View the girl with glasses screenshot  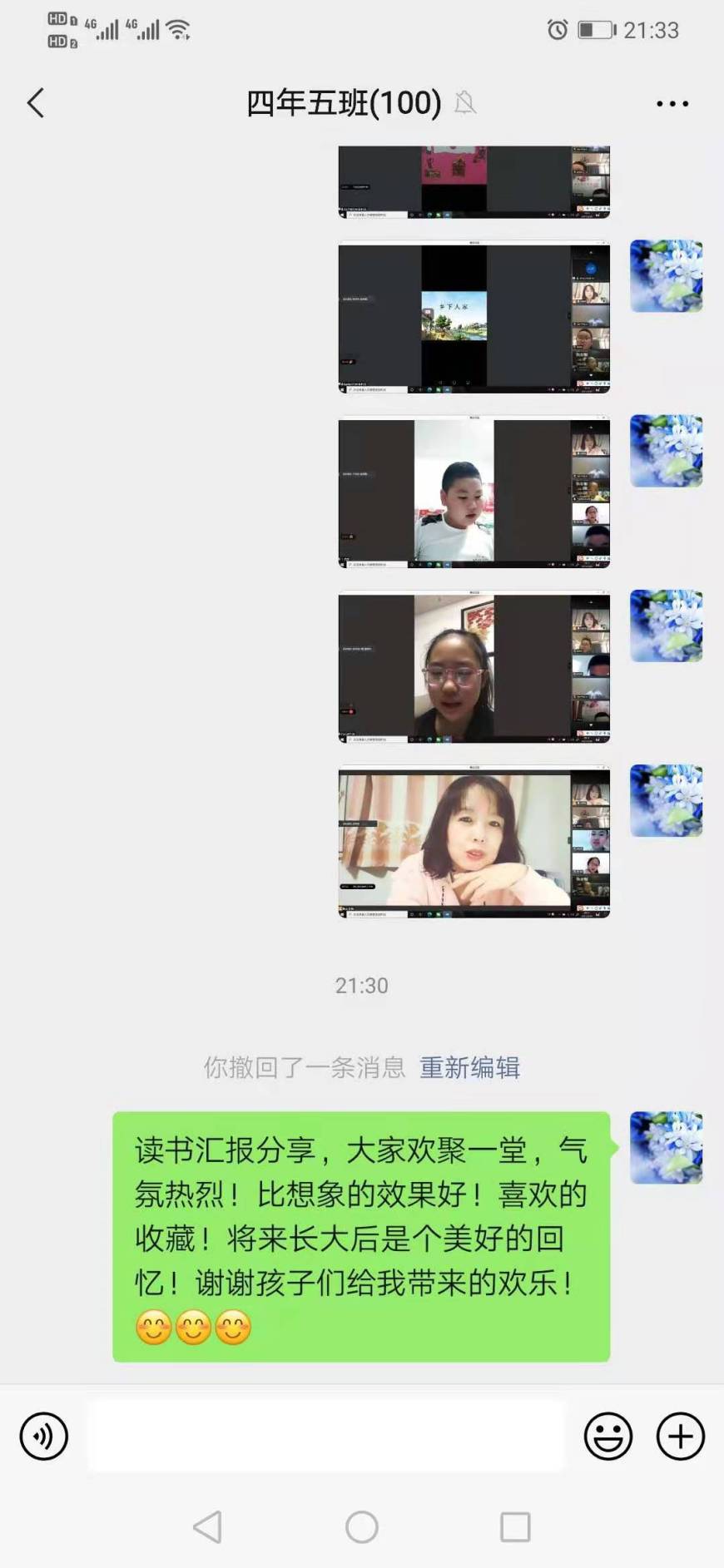[x=474, y=666]
